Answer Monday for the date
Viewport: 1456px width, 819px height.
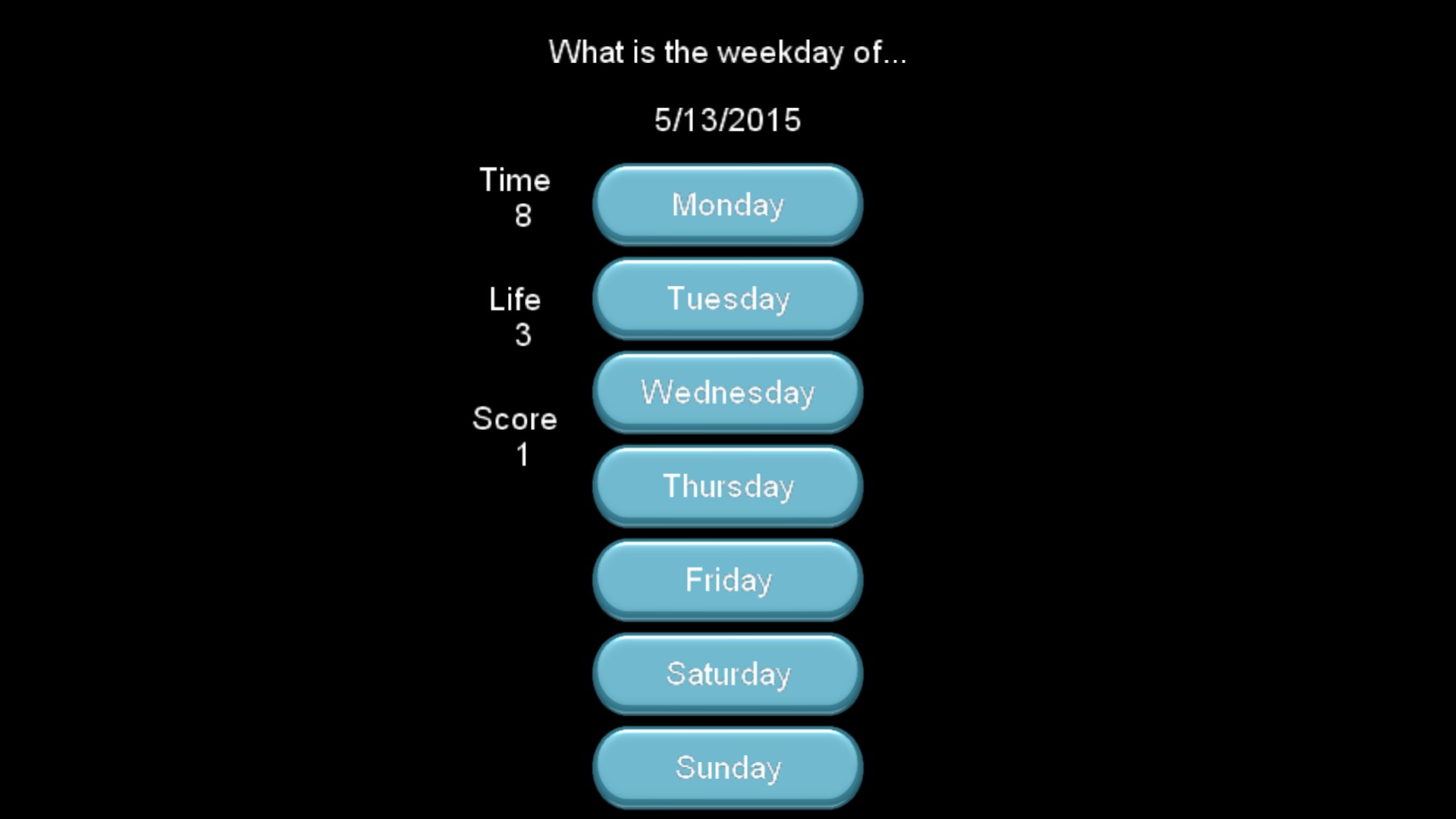[x=727, y=205]
